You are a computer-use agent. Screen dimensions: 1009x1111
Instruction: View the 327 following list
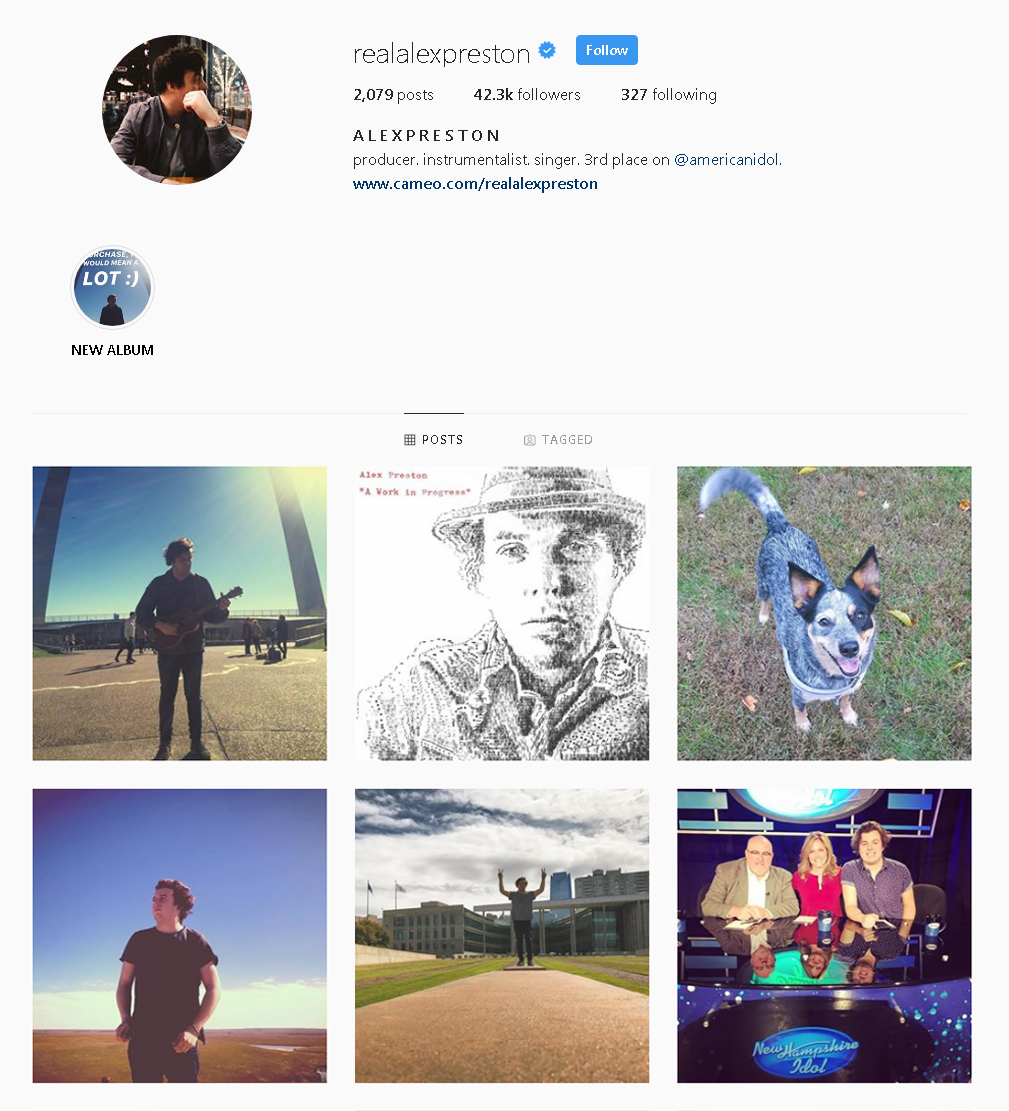pyautogui.click(x=668, y=95)
